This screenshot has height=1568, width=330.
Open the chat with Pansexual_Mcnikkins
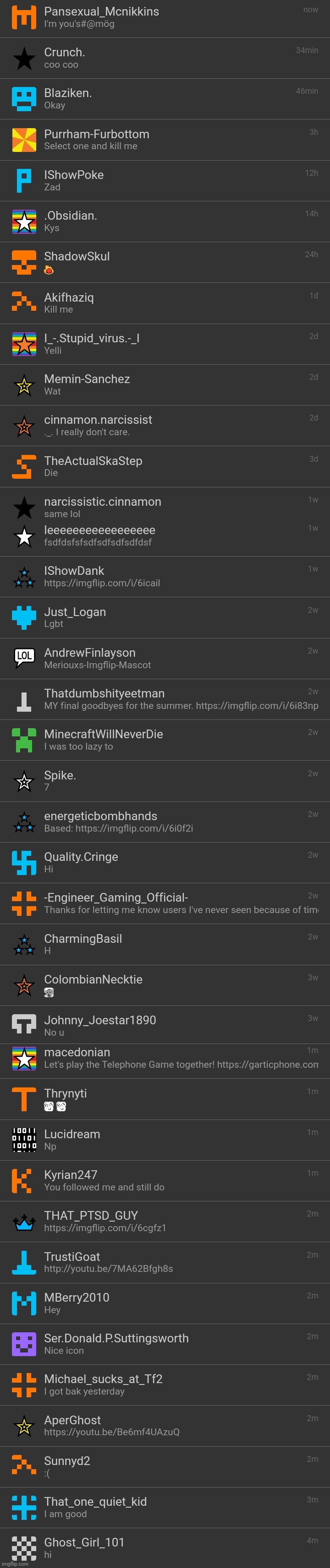165,18
